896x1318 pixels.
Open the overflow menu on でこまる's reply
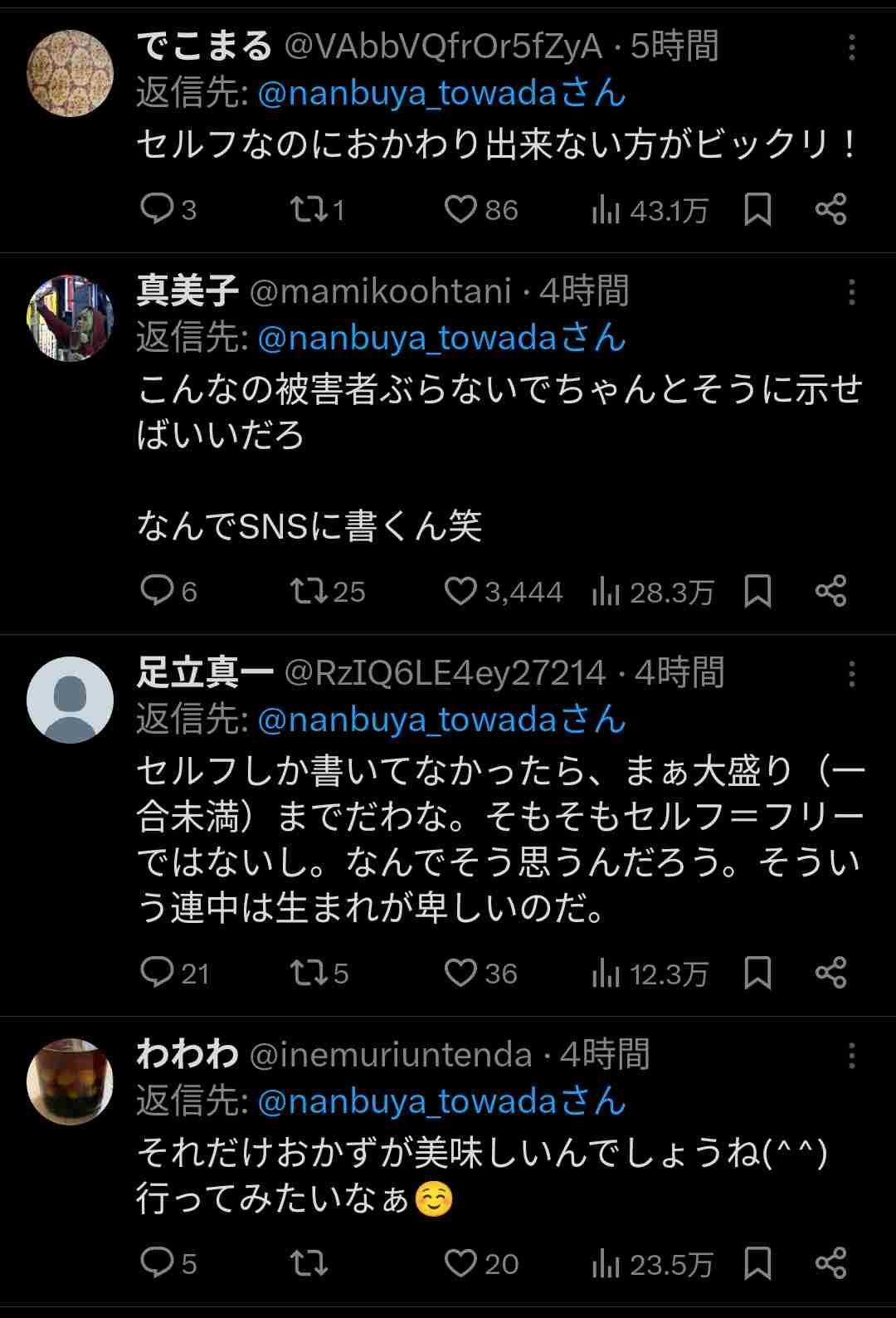point(851,48)
